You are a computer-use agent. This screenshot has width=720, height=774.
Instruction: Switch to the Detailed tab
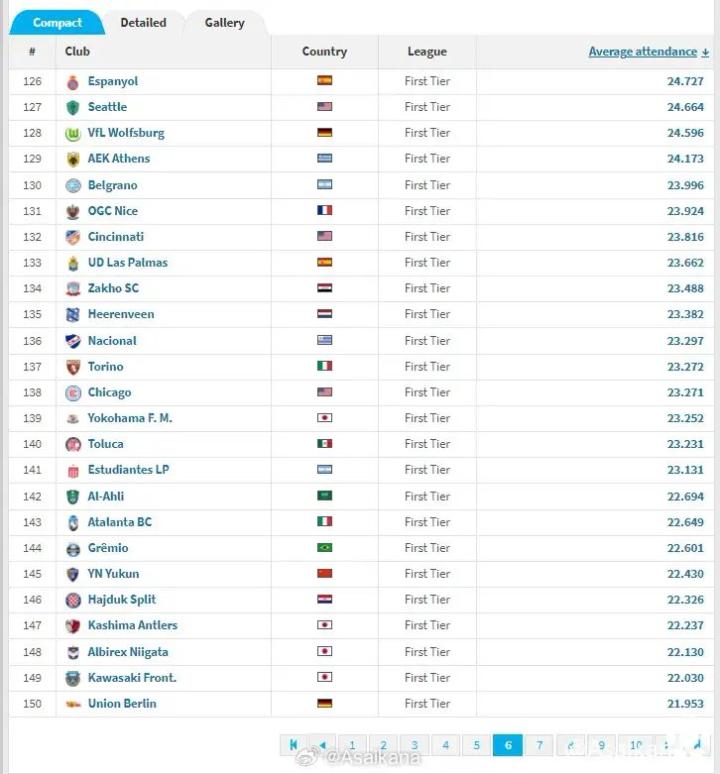pos(143,22)
